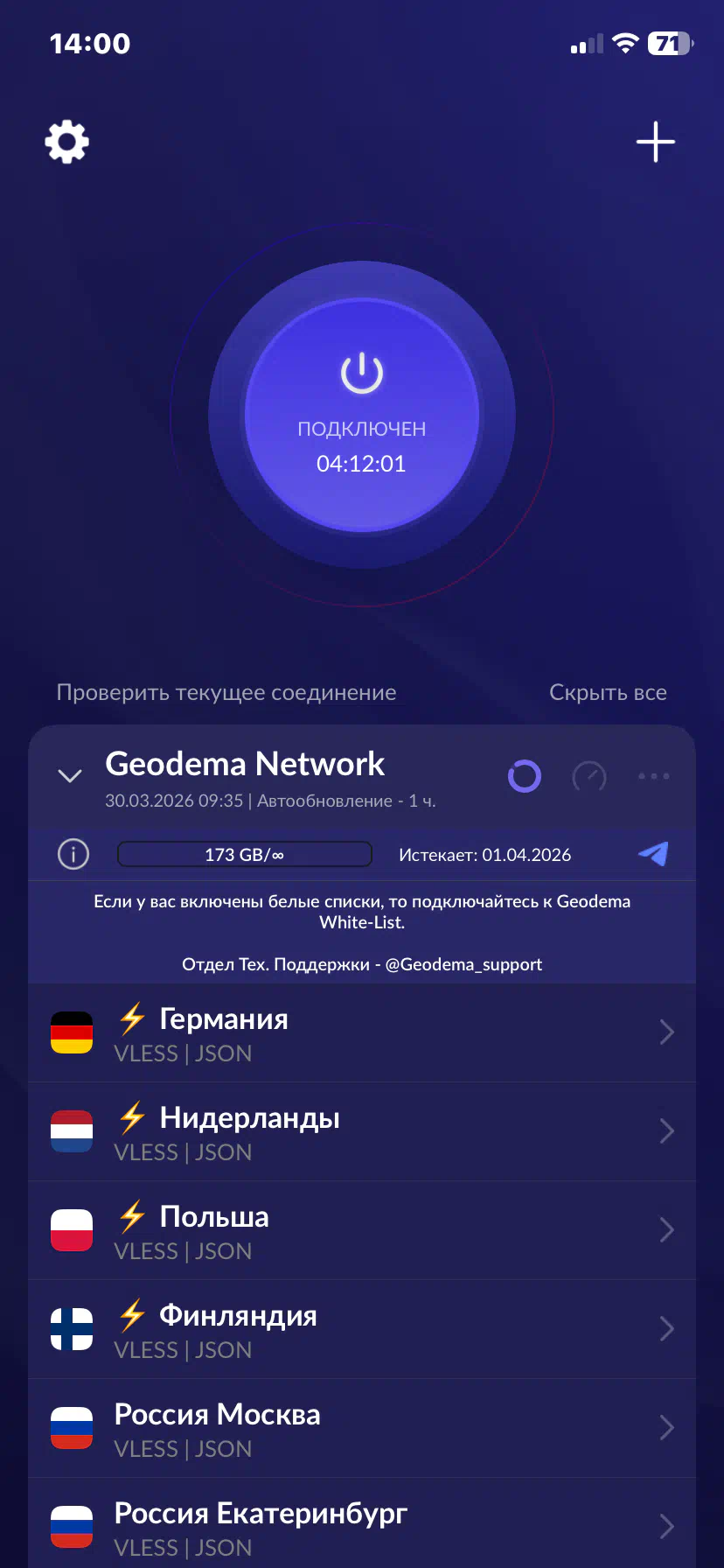Viewport: 724px width, 1568px height.
Task: Add a new subscription with plus icon
Action: [656, 142]
